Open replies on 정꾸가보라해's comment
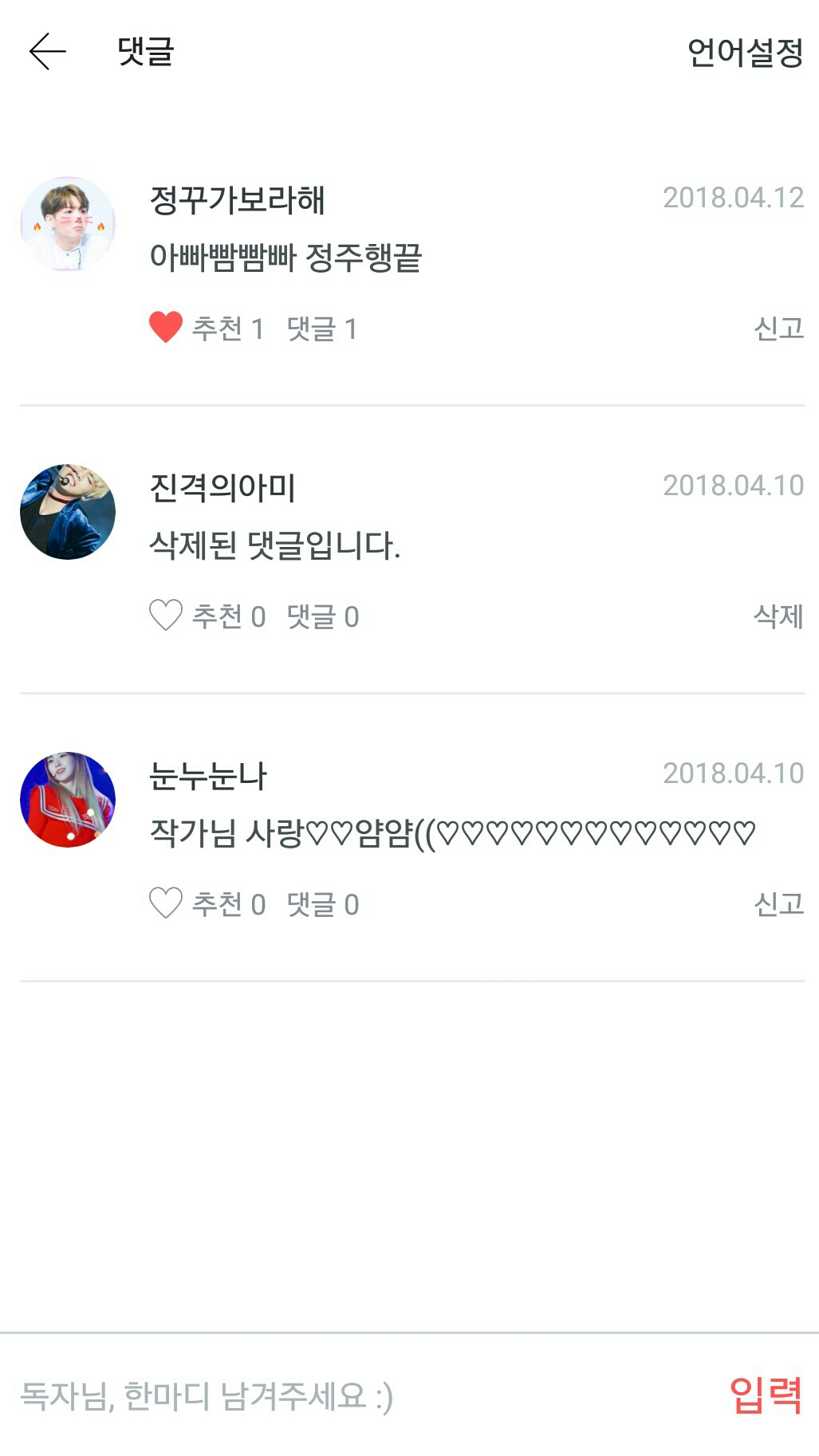The height and width of the screenshot is (1456, 819). (321, 329)
